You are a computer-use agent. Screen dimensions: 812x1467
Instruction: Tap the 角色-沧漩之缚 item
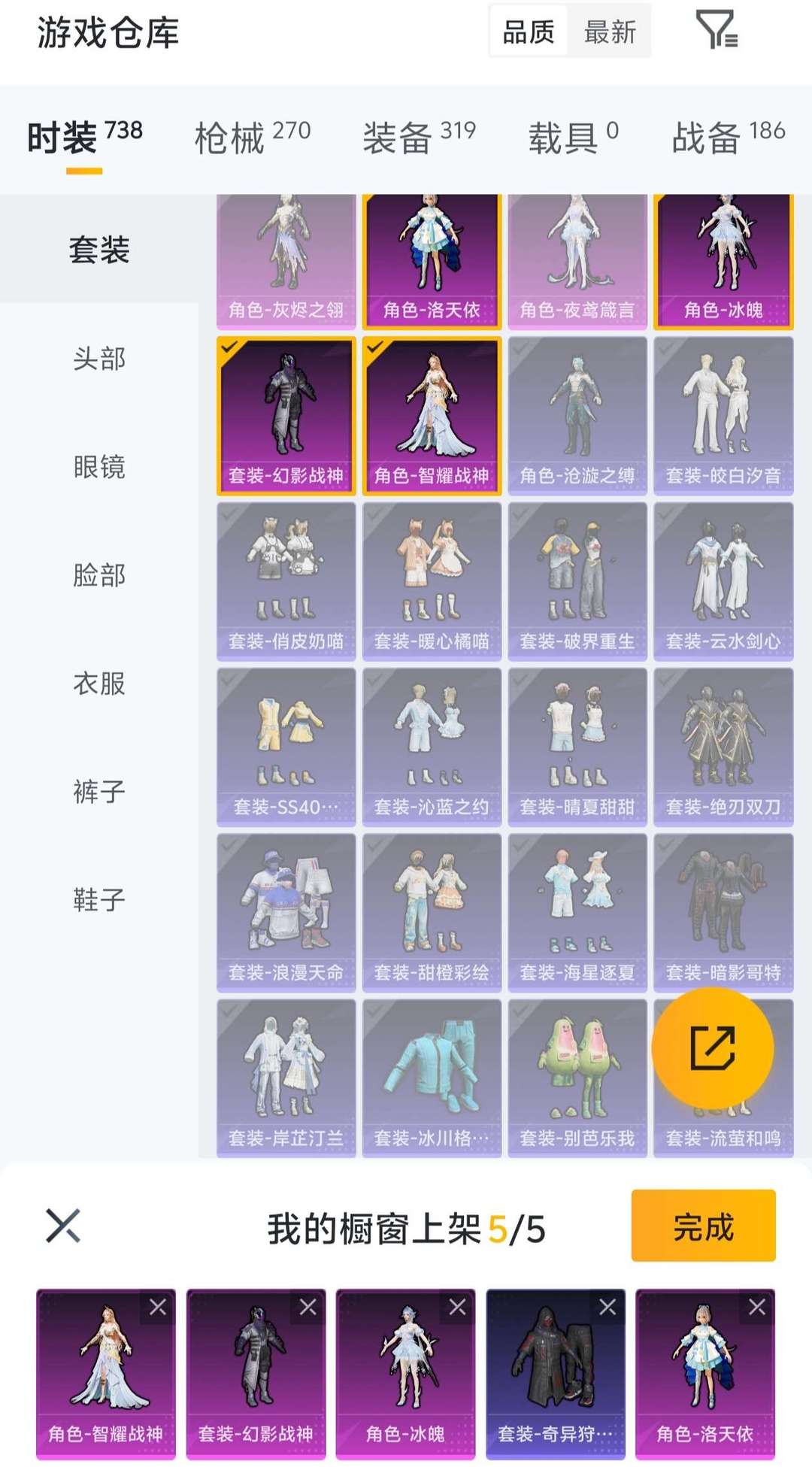[x=577, y=416]
